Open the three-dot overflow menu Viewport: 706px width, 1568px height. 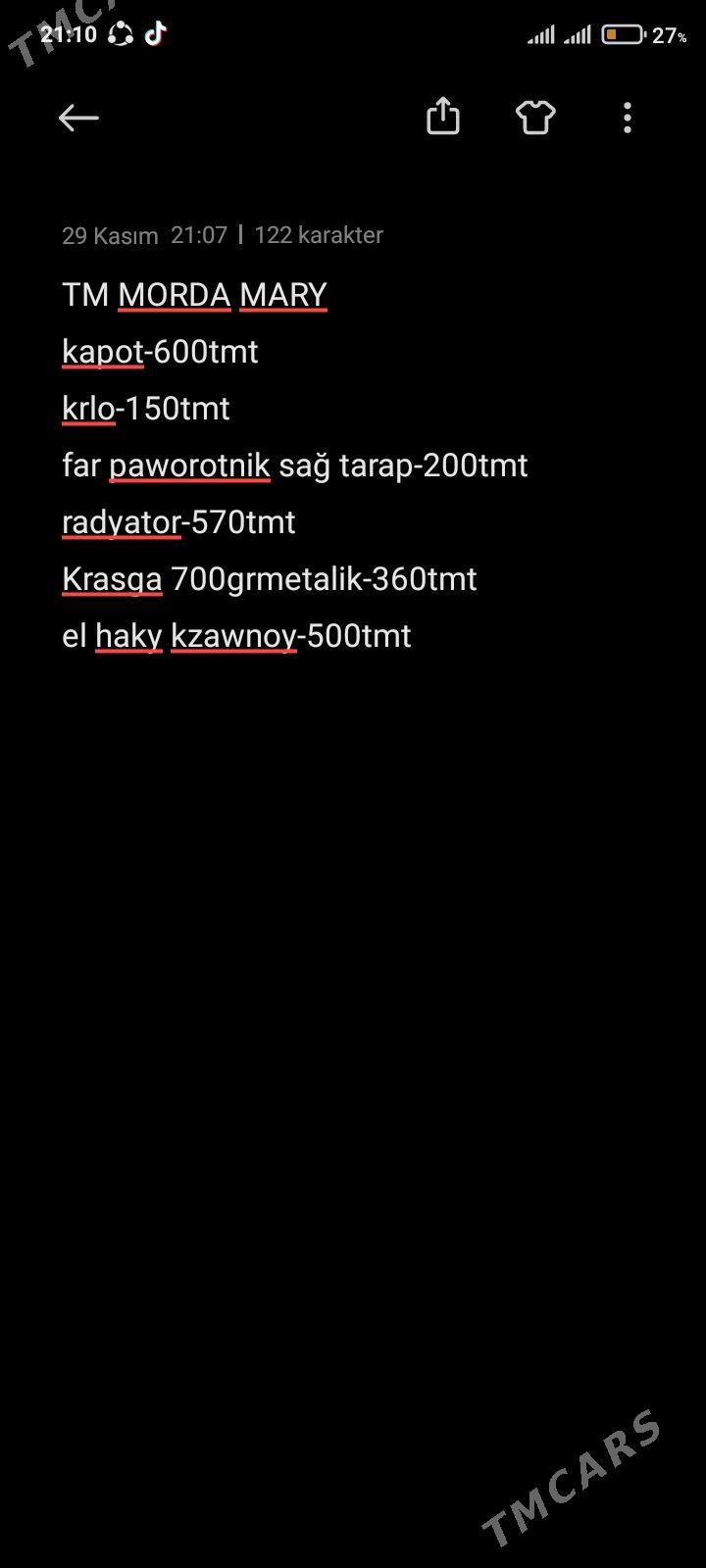628,118
